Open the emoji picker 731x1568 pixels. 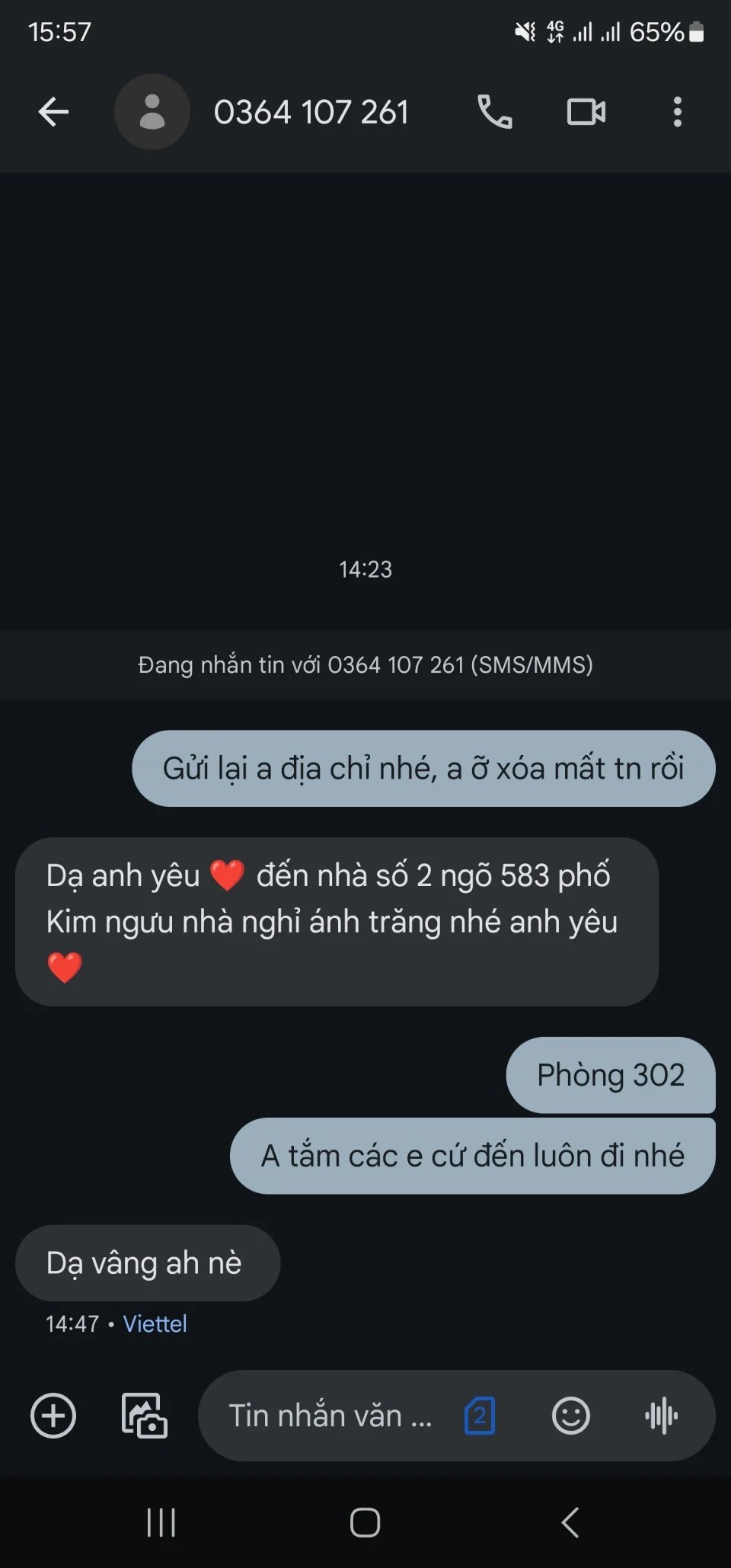pyautogui.click(x=570, y=1416)
